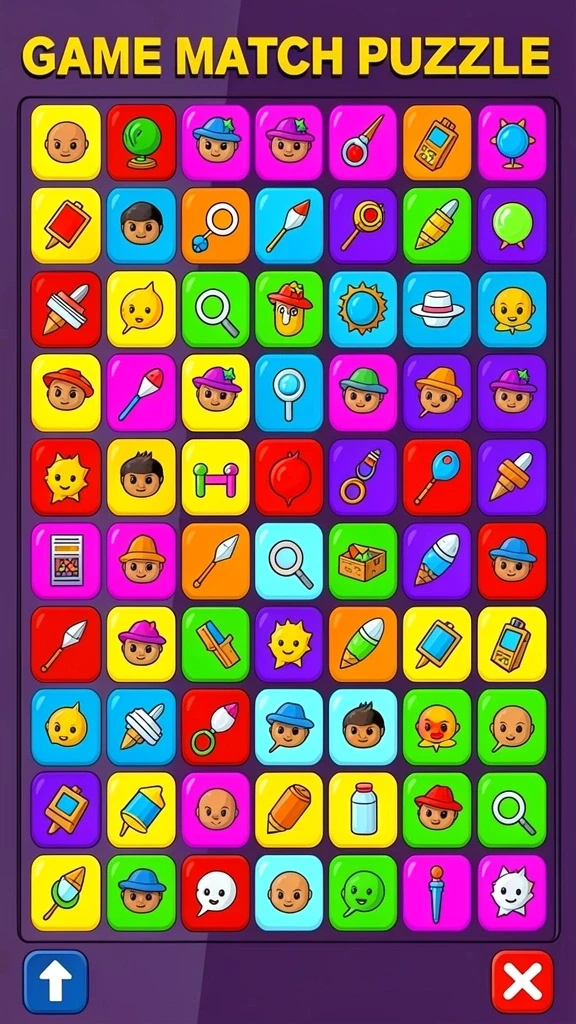Select the green globe on the red tile
Viewport: 576px width, 1024px height.
[x=141, y=142]
